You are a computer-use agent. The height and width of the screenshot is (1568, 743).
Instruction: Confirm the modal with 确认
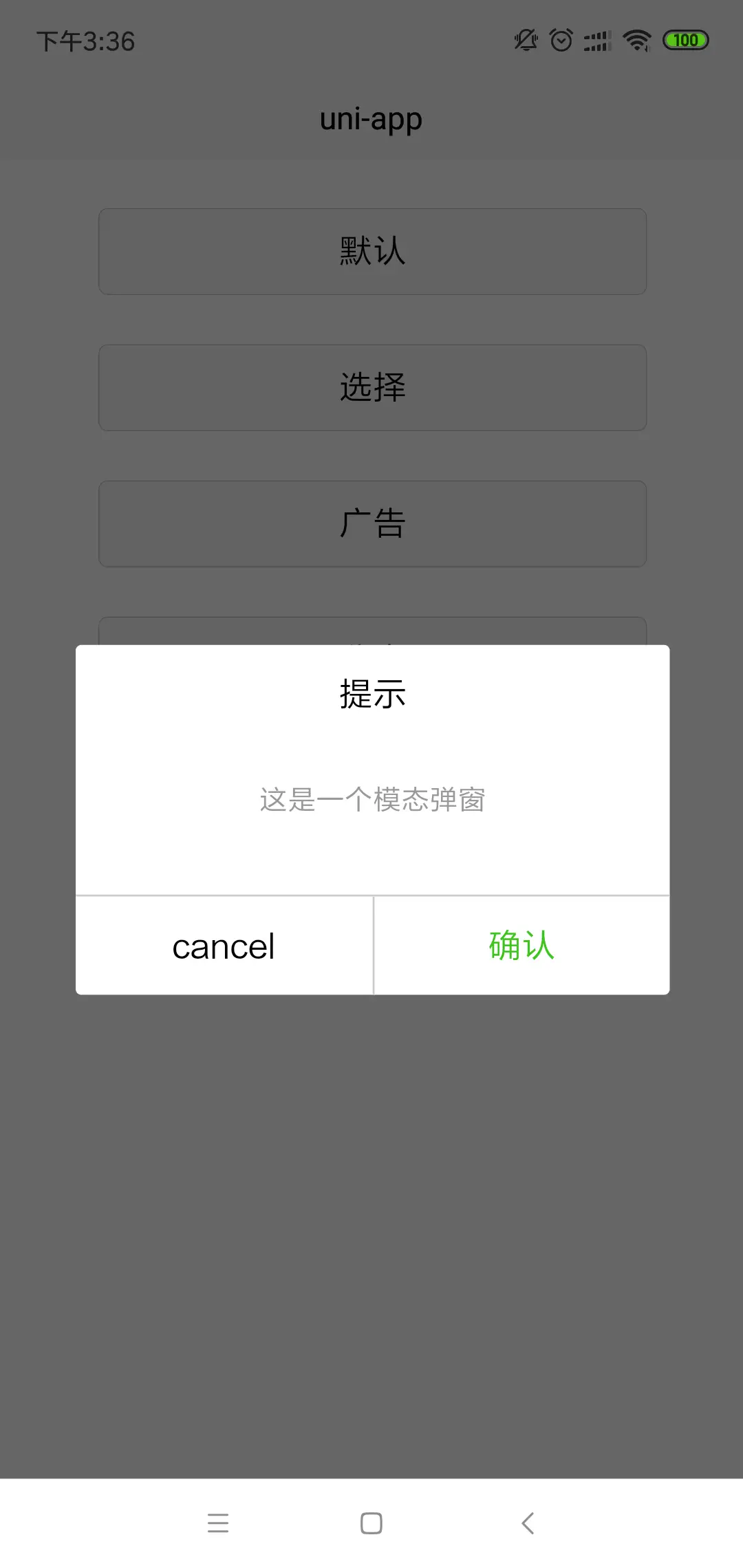(x=521, y=946)
